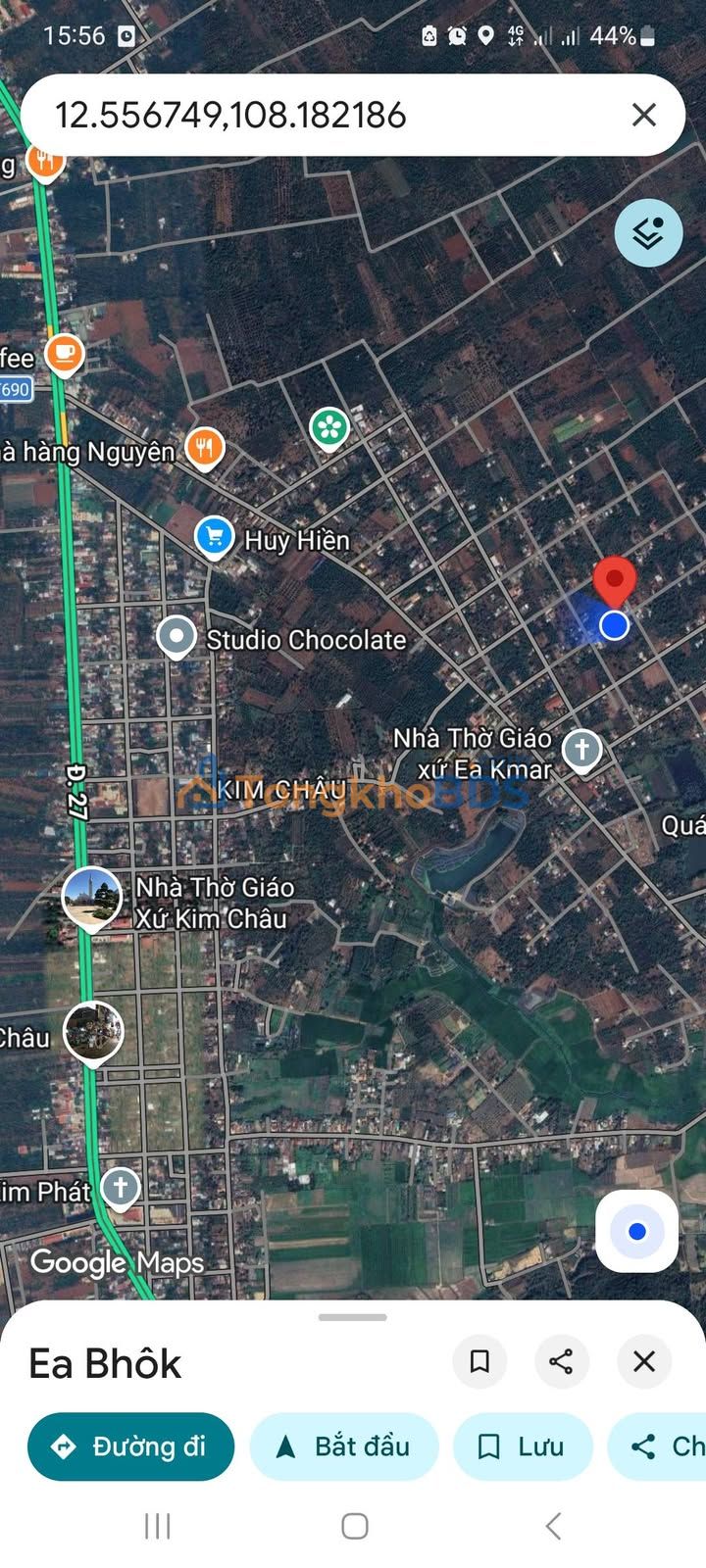Tap the red dropped pin
The height and width of the screenshot is (1568, 706).
point(615,579)
